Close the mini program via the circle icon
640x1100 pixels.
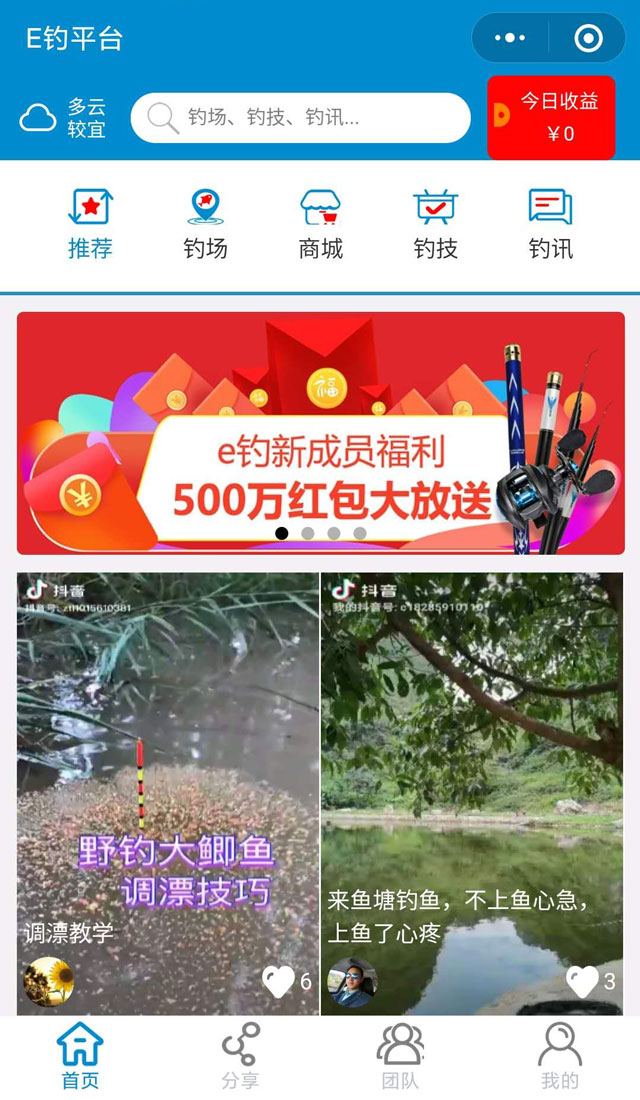(588, 38)
